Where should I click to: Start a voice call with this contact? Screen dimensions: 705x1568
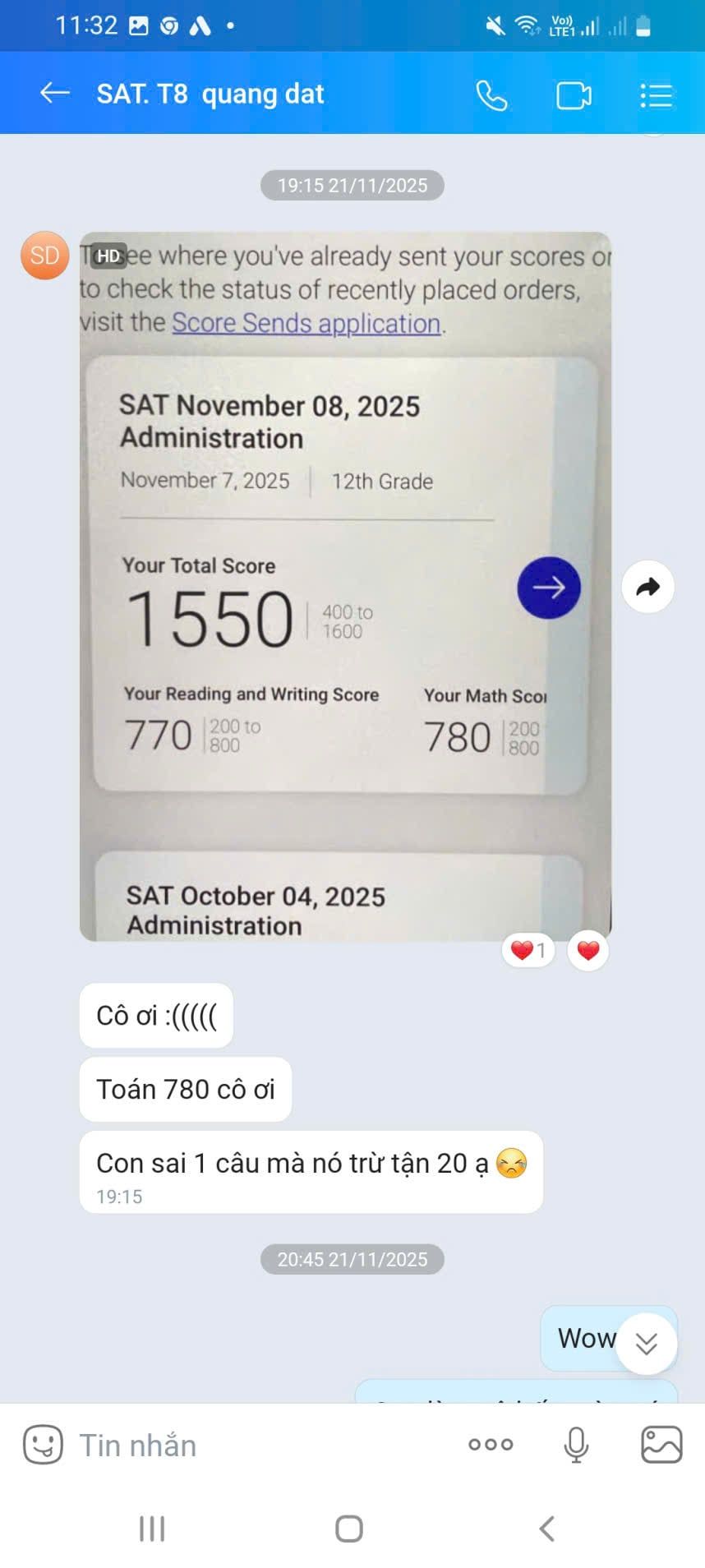[x=491, y=95]
